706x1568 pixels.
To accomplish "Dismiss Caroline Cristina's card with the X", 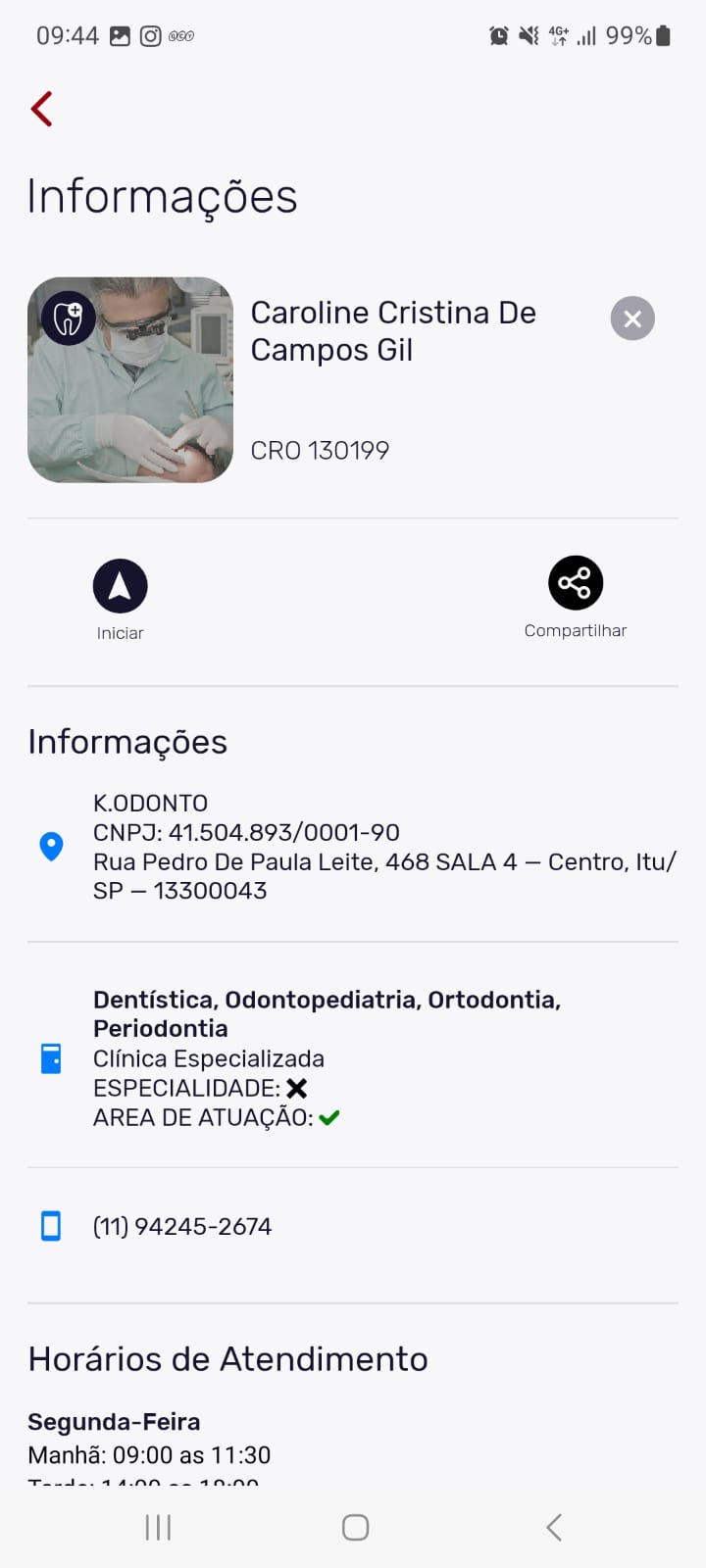I will coord(632,318).
